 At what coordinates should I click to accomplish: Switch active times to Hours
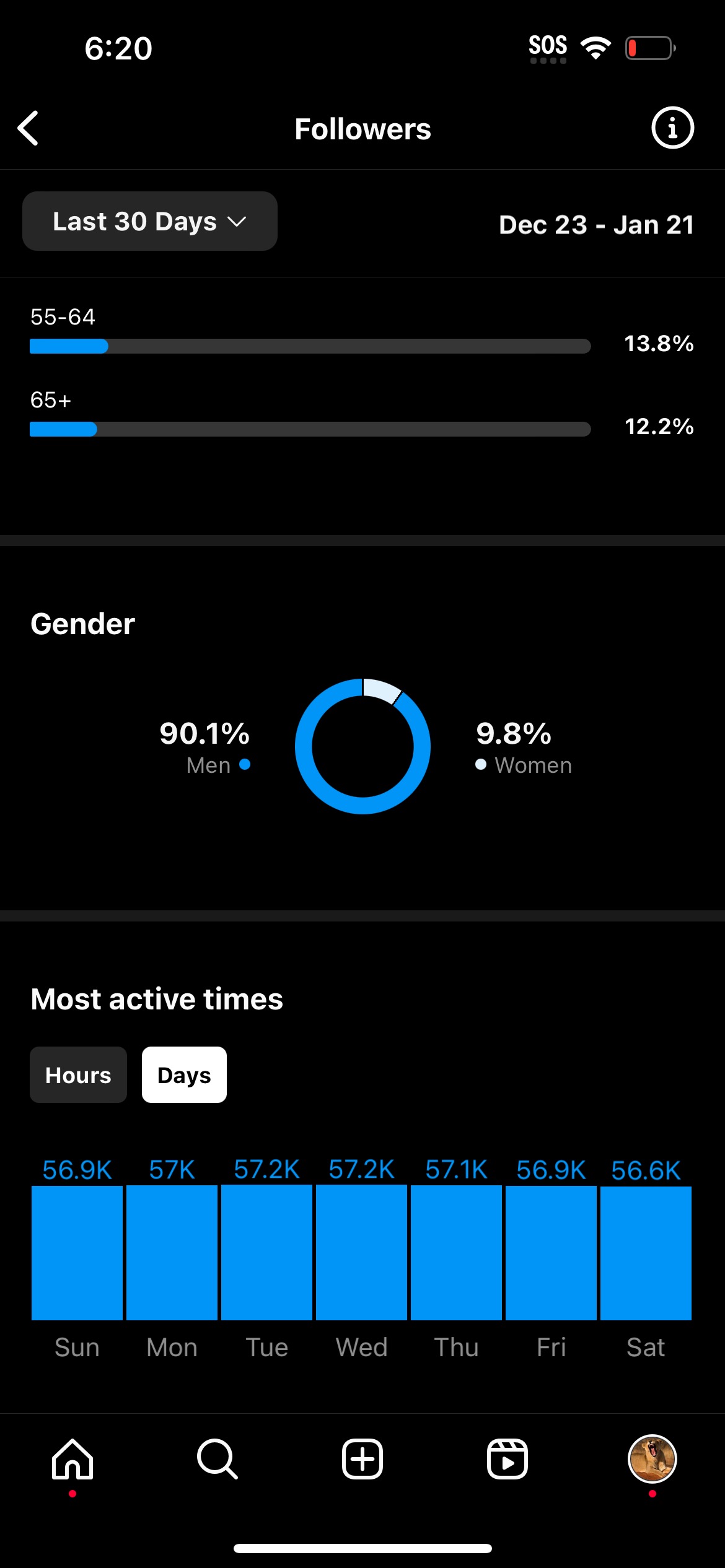tap(78, 1074)
